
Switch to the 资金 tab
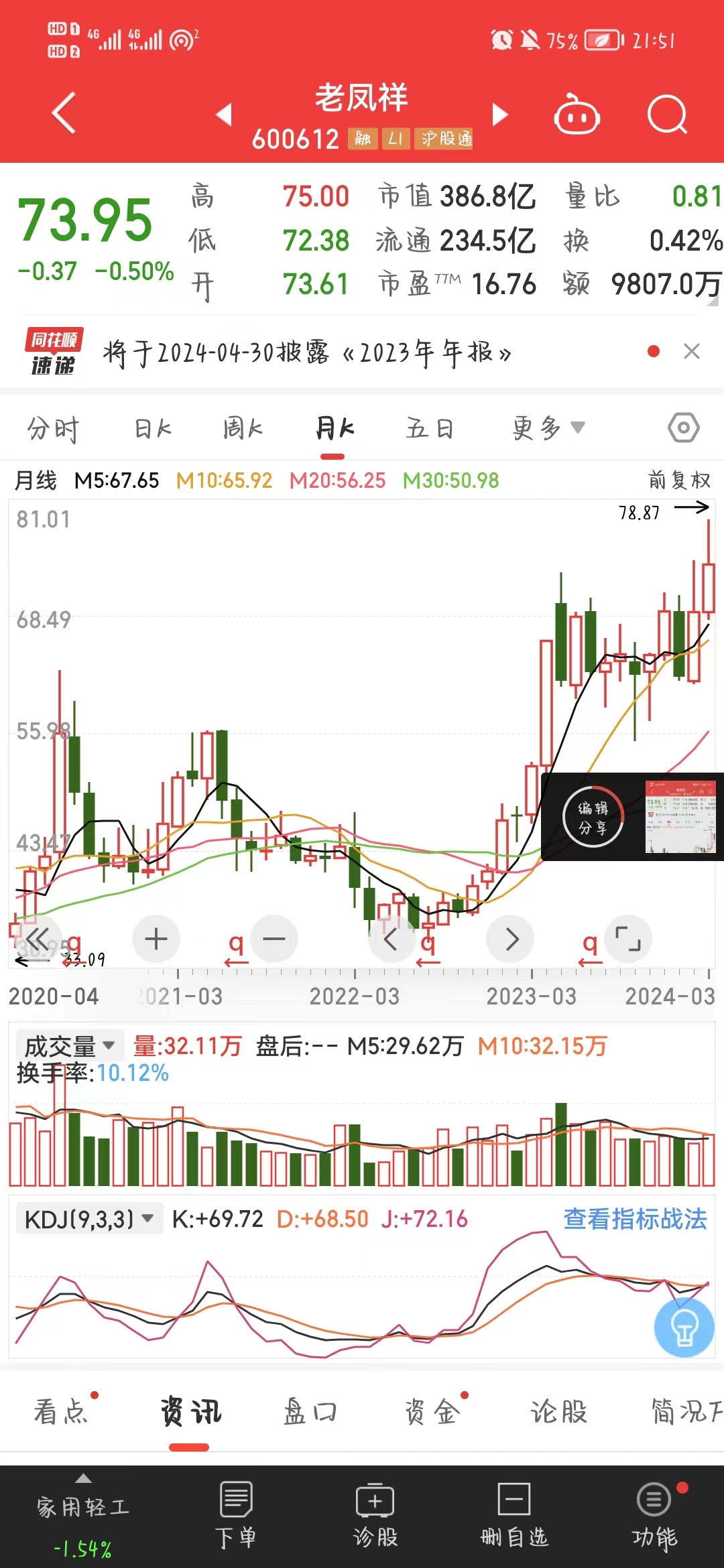(433, 1412)
